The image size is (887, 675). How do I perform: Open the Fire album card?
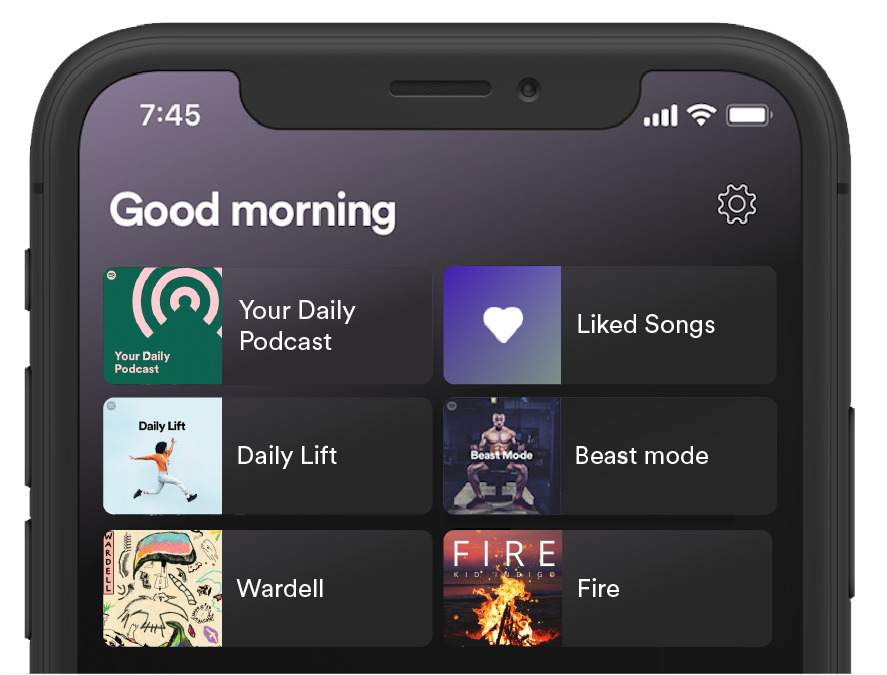tap(608, 588)
